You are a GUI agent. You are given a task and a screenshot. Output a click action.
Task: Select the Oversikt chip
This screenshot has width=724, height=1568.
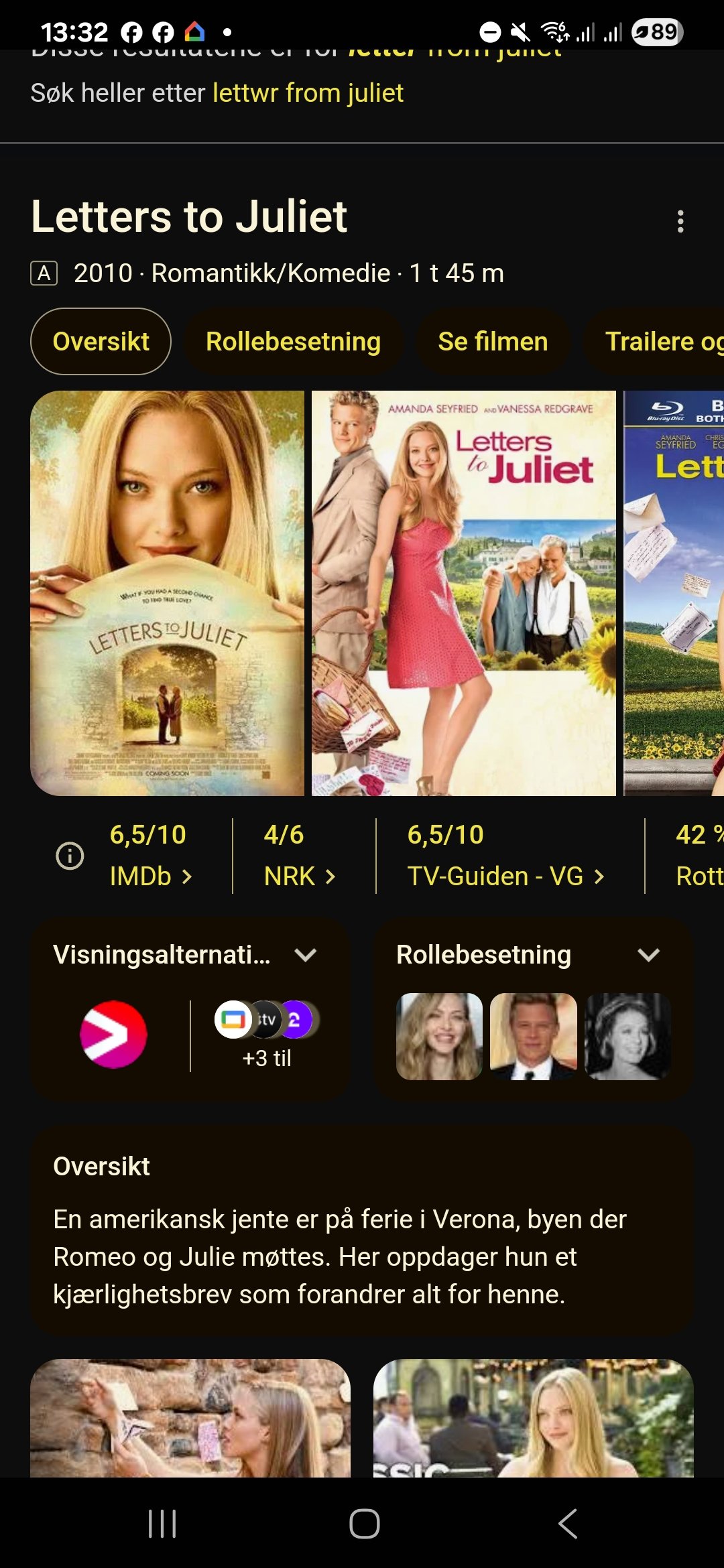tap(101, 341)
